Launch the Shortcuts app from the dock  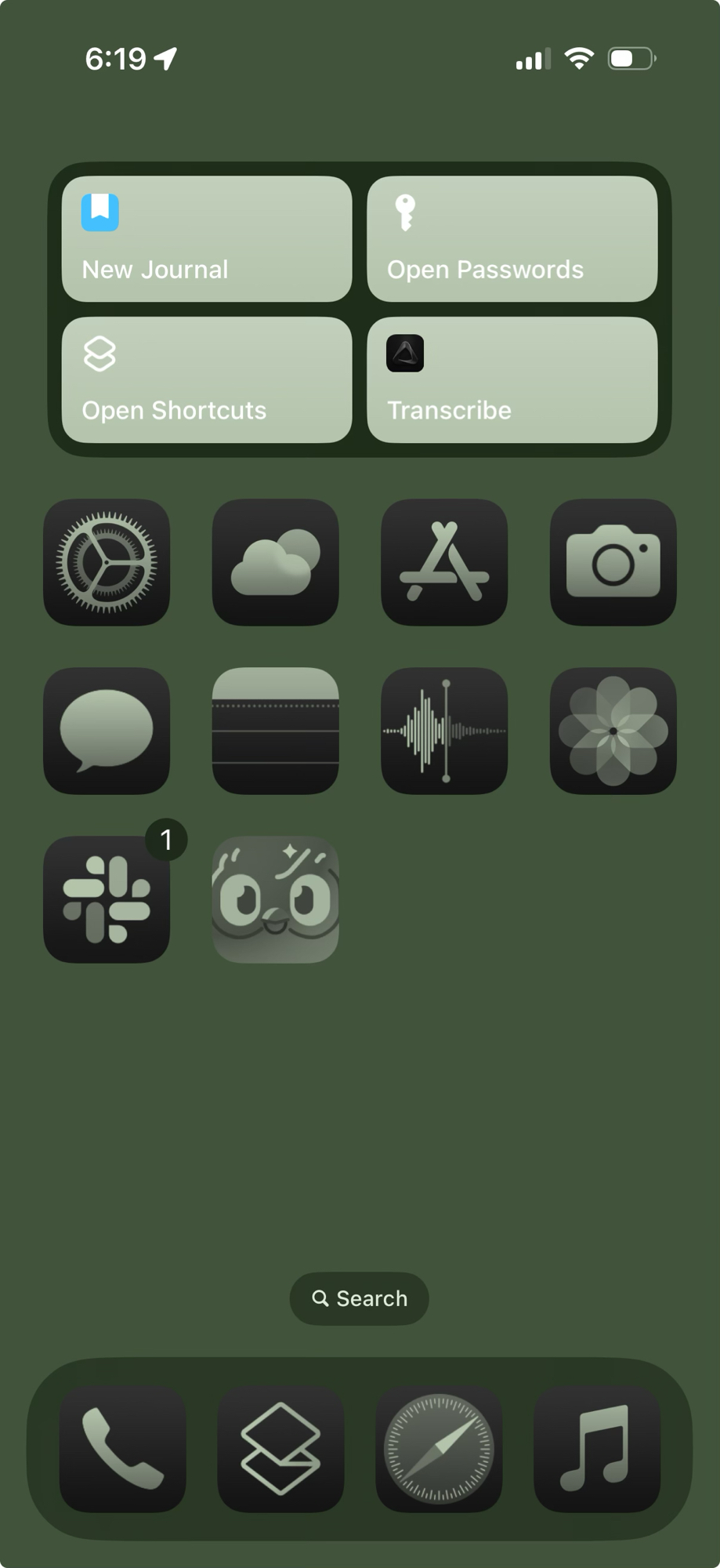click(x=280, y=1448)
